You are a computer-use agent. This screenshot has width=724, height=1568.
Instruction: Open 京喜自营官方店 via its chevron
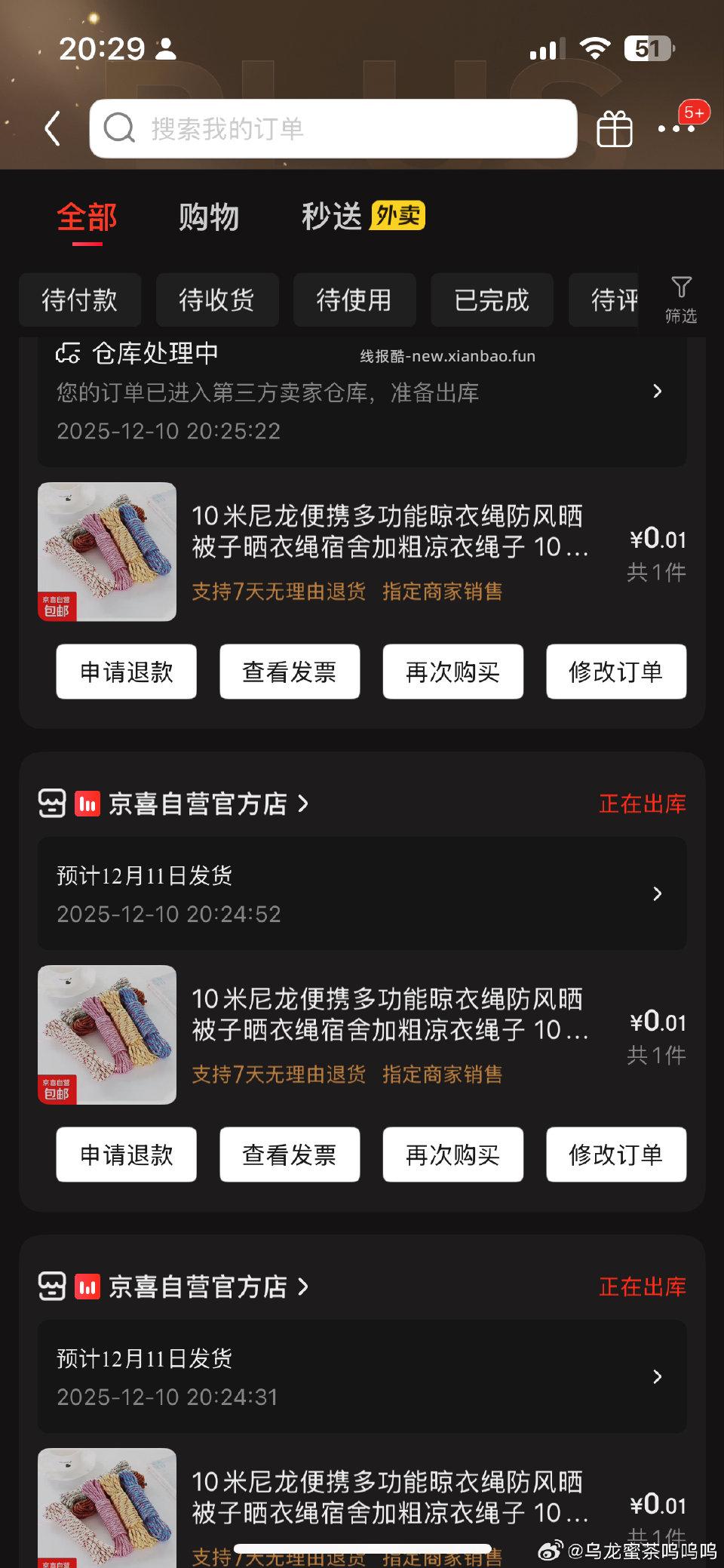point(305,804)
